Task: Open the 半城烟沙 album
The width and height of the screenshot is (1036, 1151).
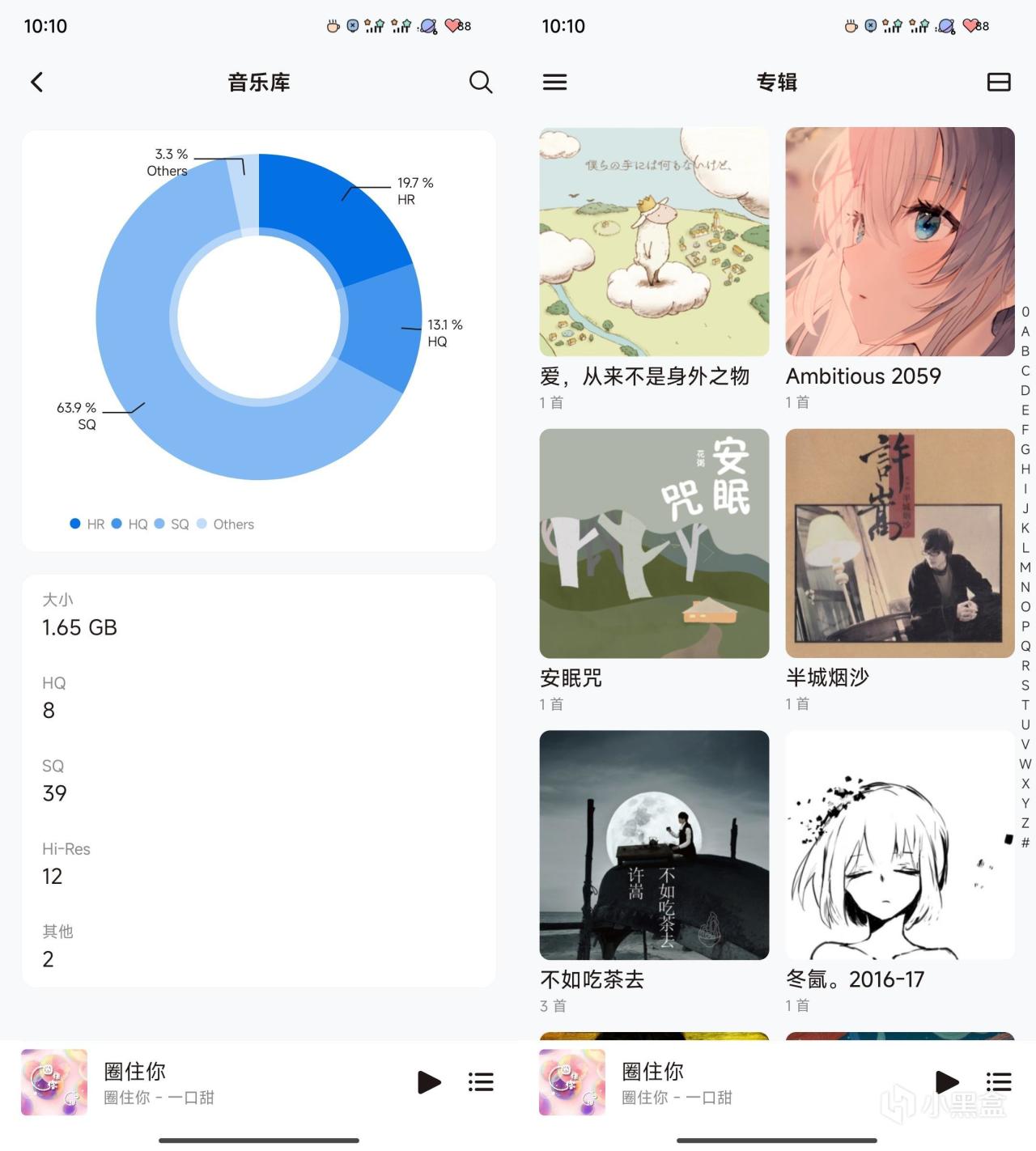Action: [899, 543]
